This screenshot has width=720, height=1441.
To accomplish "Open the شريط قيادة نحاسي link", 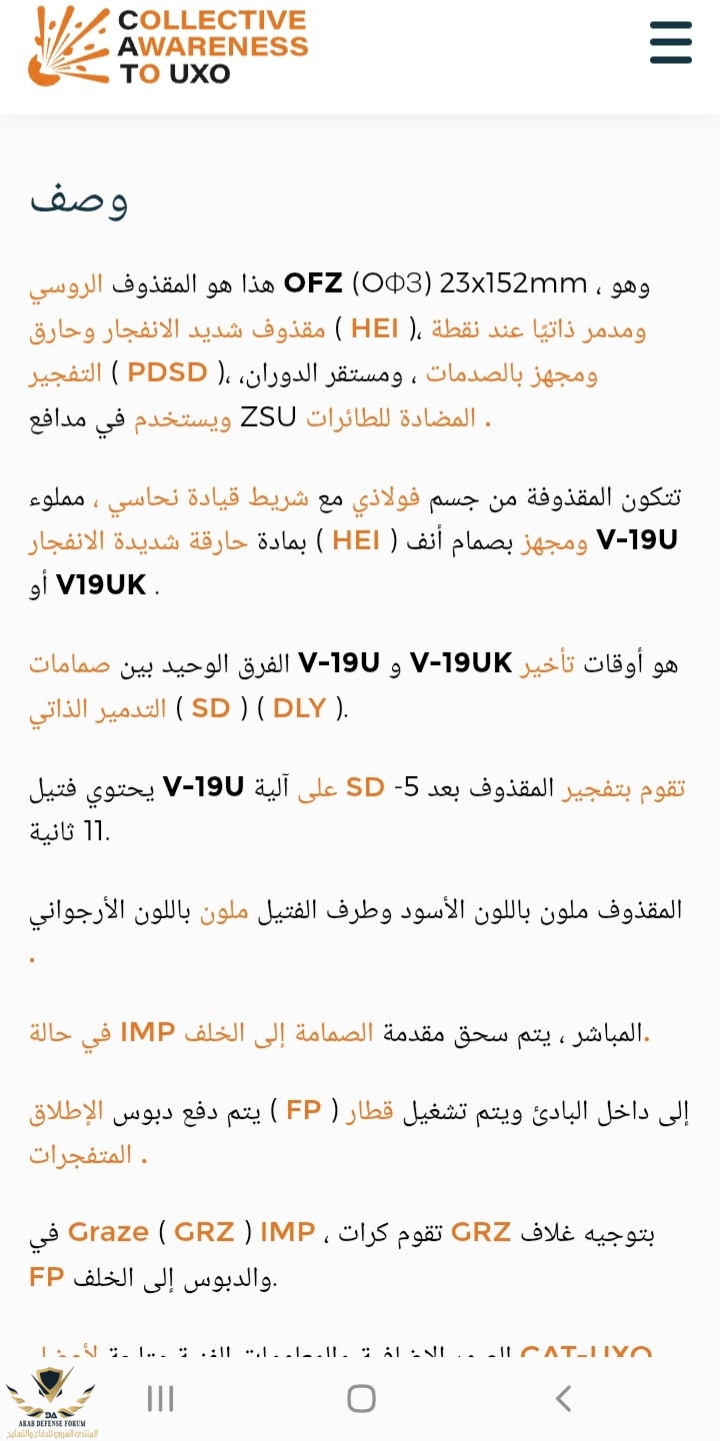I will click(208, 497).
